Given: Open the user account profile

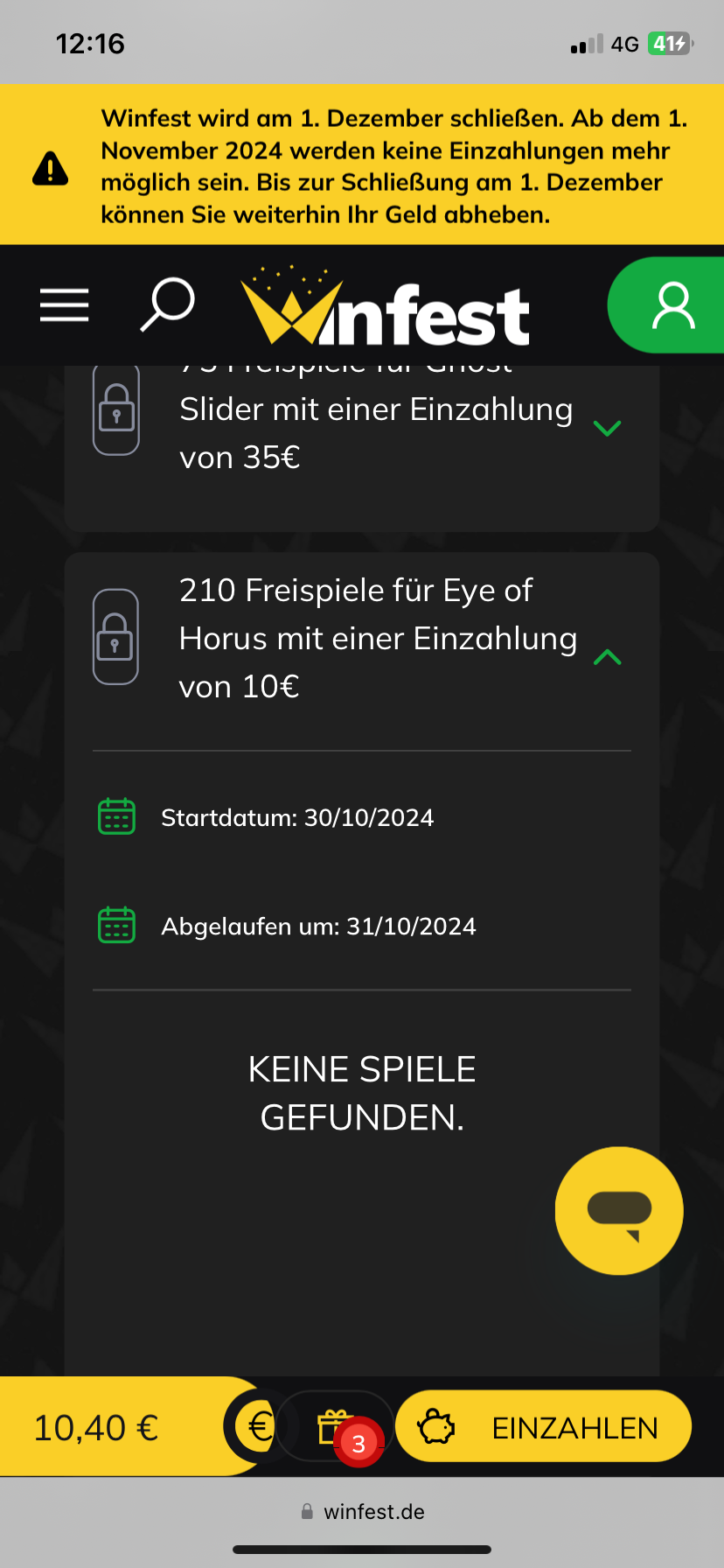Looking at the screenshot, I should coord(672,305).
